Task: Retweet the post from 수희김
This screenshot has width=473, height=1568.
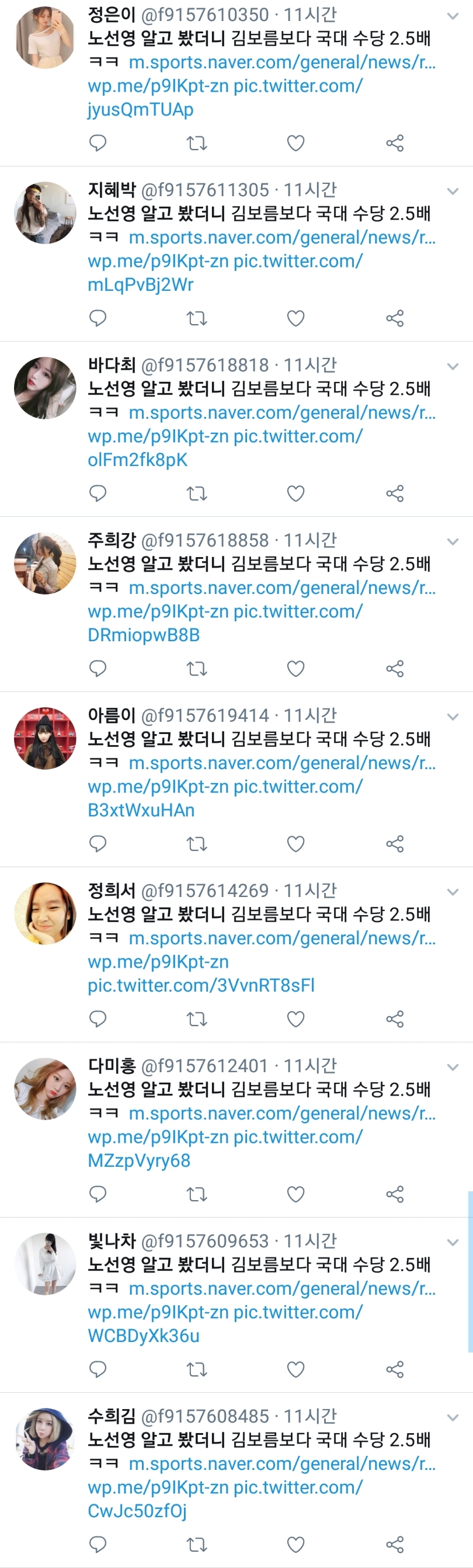Action: tap(197, 1544)
